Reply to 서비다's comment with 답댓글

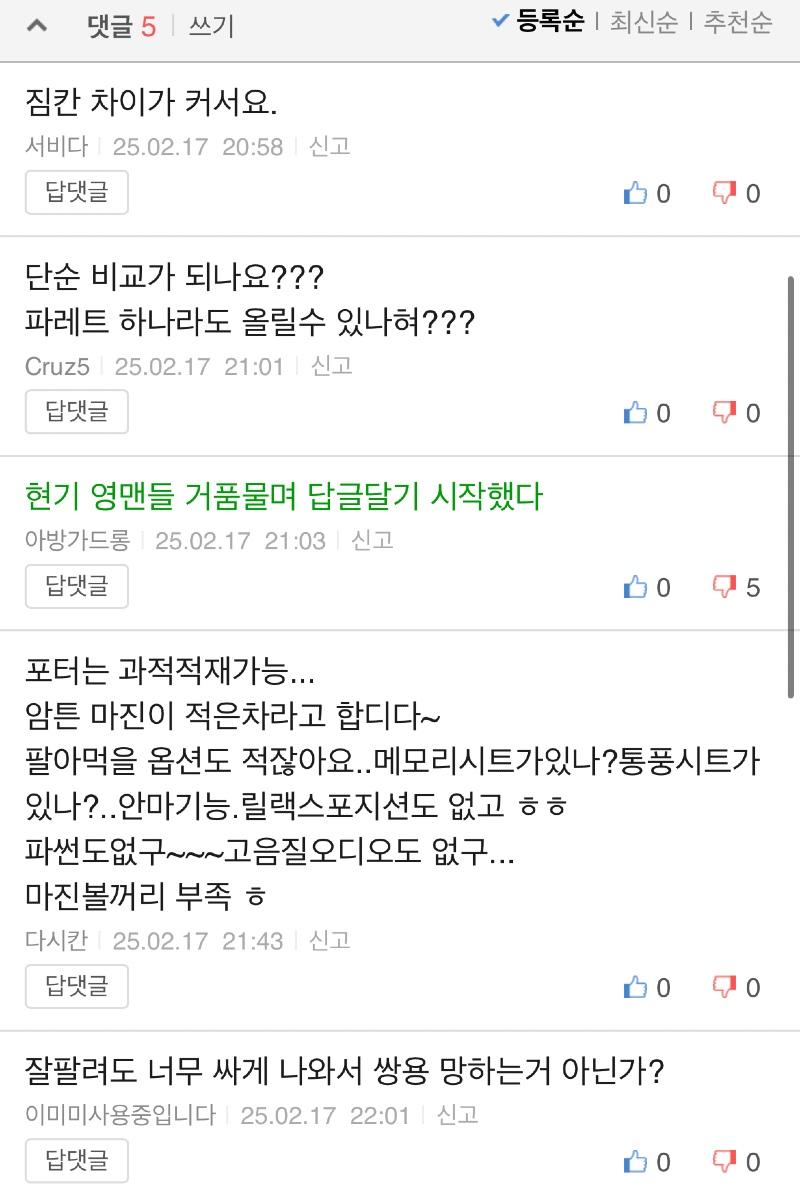point(77,192)
